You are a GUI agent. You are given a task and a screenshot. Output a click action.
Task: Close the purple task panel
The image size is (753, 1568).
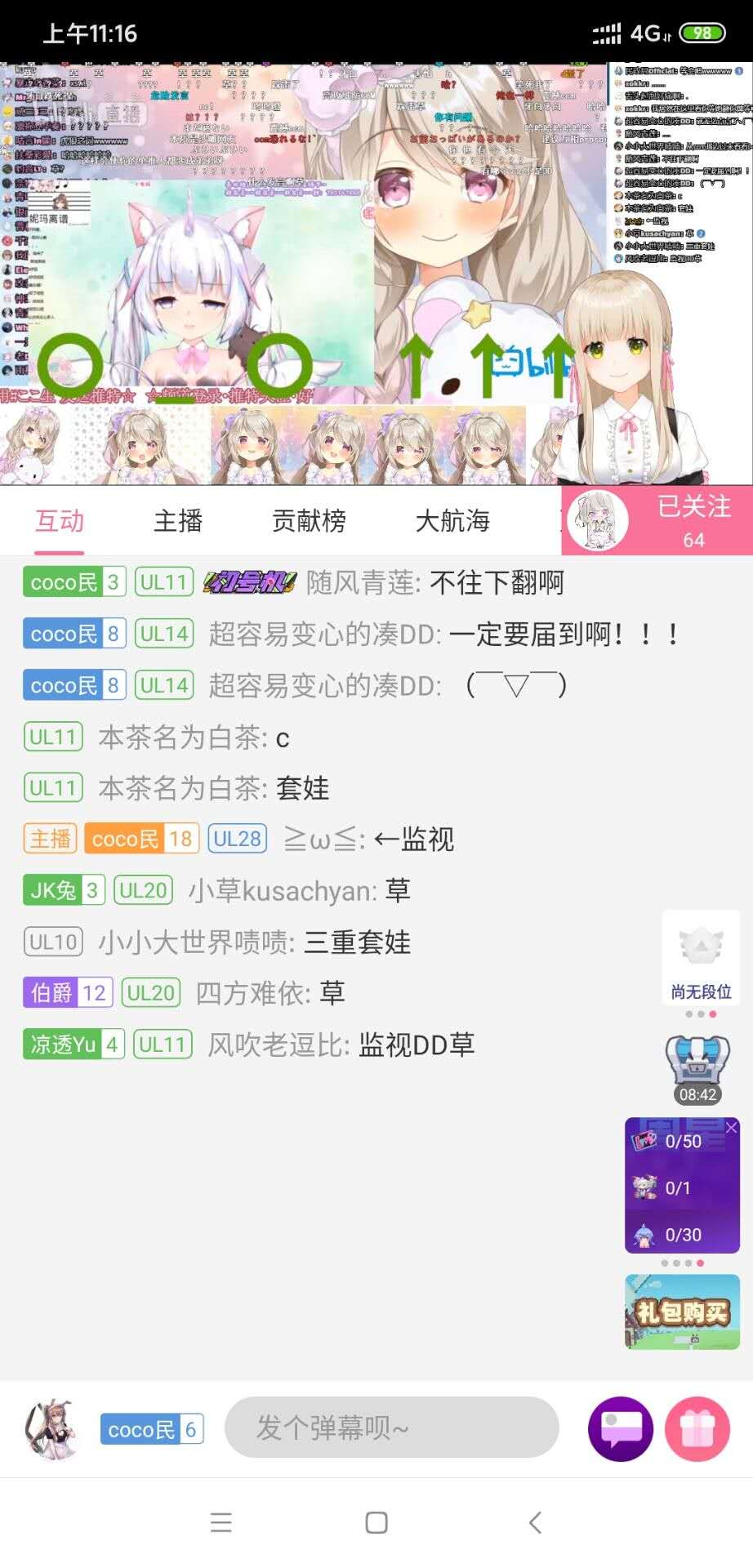(731, 1128)
